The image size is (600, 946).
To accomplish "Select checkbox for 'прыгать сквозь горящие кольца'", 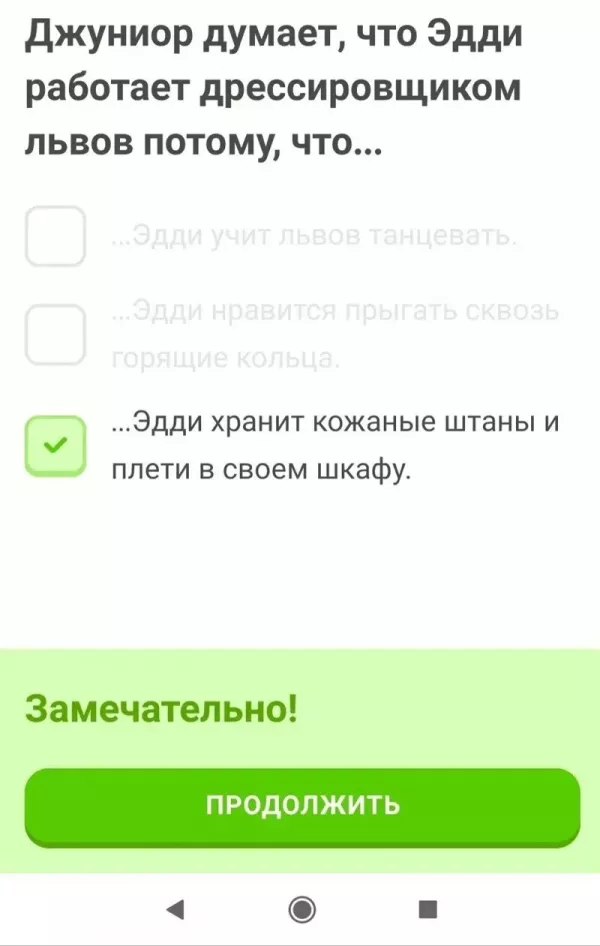I will (55, 335).
